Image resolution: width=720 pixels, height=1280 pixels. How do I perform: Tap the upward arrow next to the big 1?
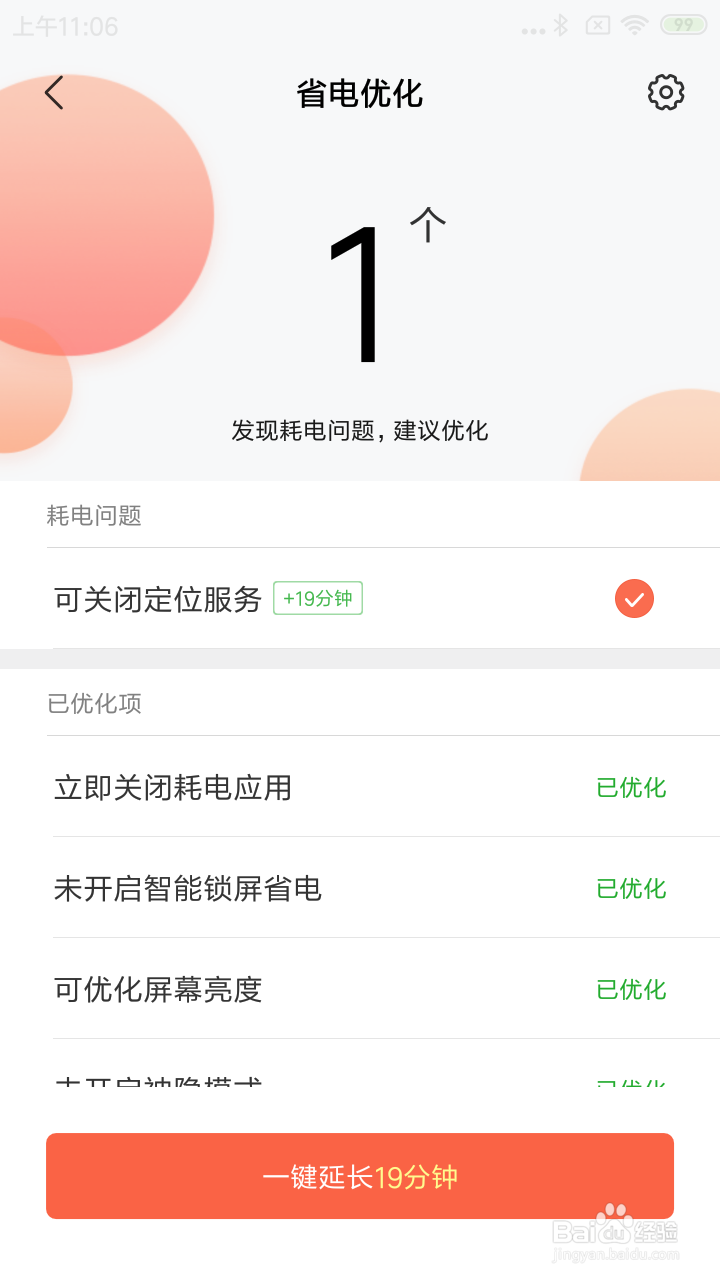tap(427, 225)
